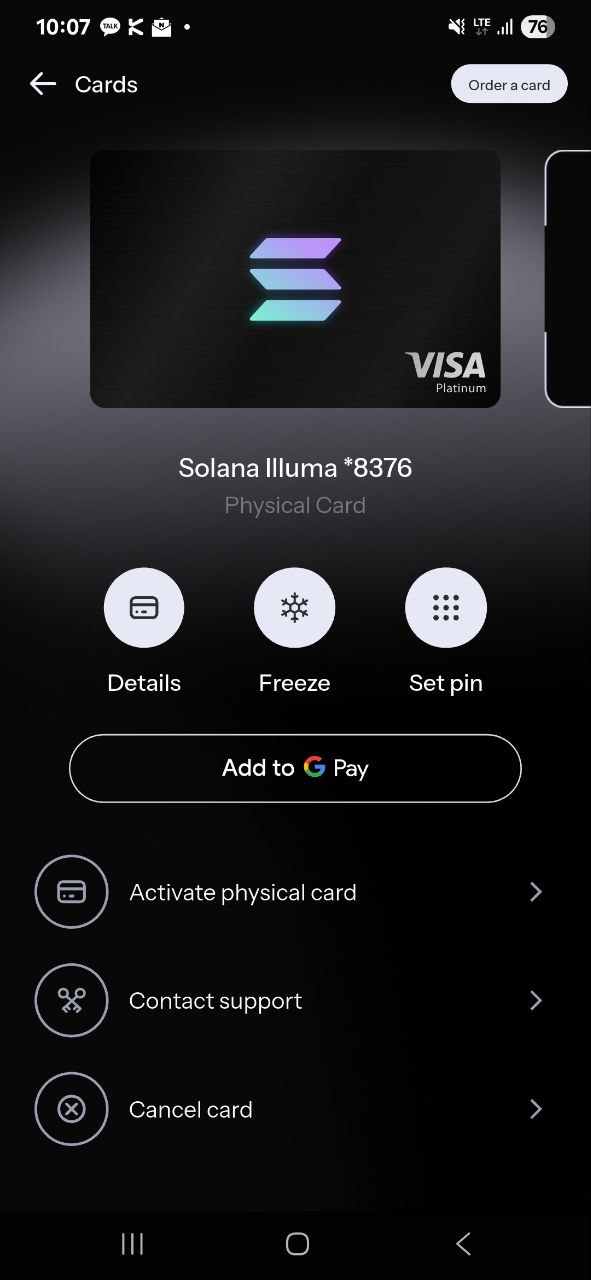Image resolution: width=591 pixels, height=1280 pixels.
Task: Open Contact support
Action: 295,1000
